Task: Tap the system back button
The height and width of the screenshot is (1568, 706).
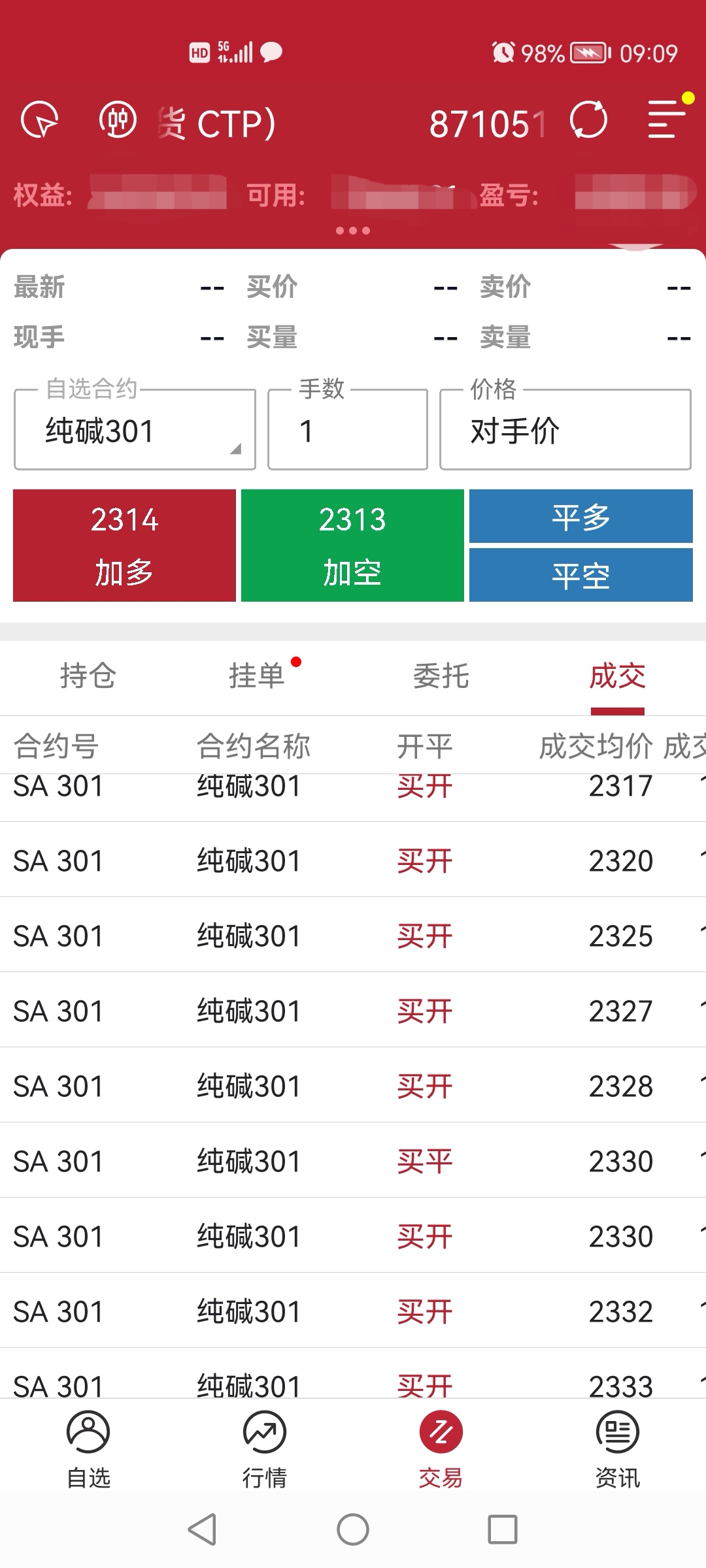Action: pyautogui.click(x=202, y=1529)
